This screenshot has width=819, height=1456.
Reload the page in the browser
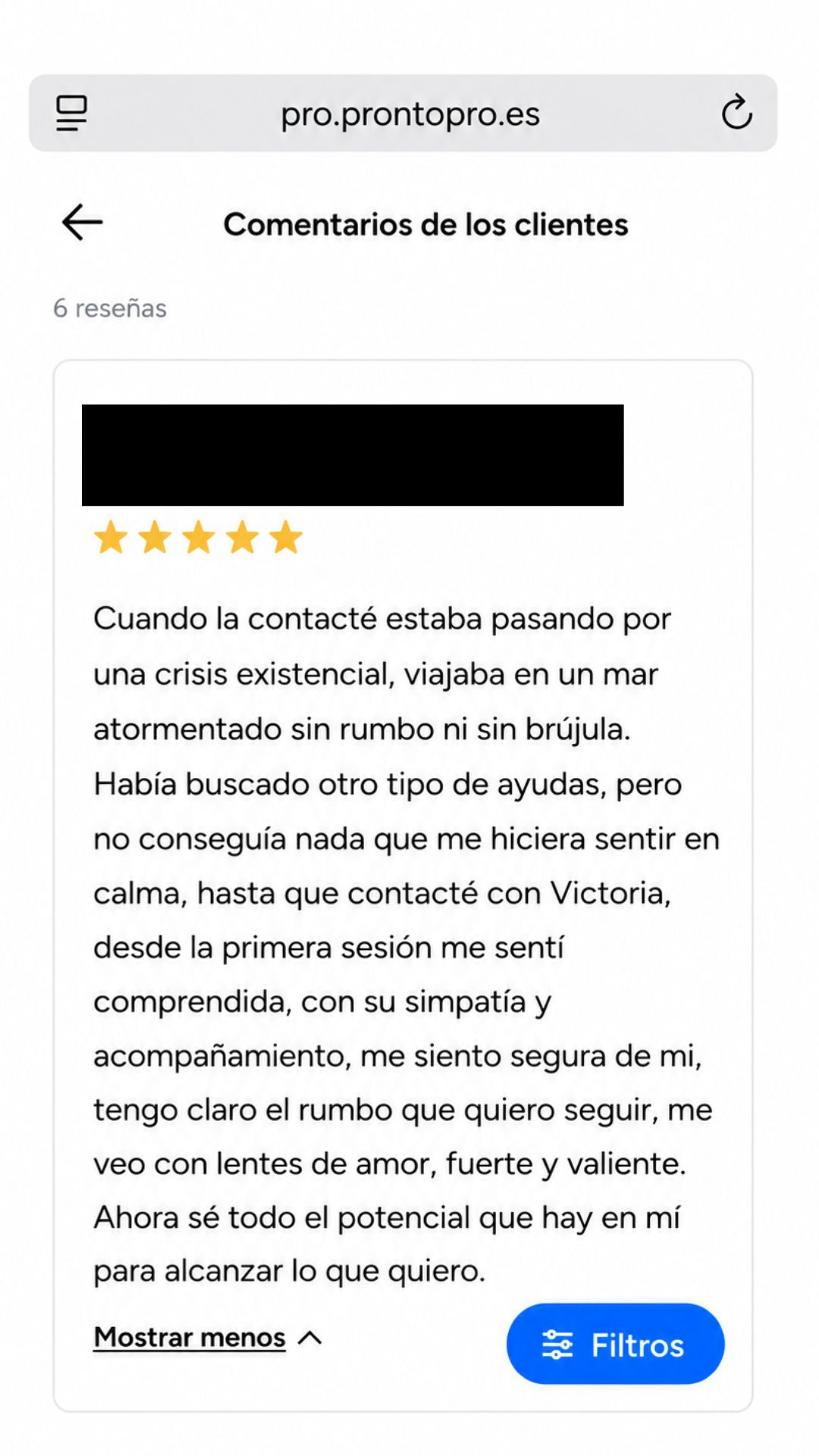pyautogui.click(x=736, y=113)
